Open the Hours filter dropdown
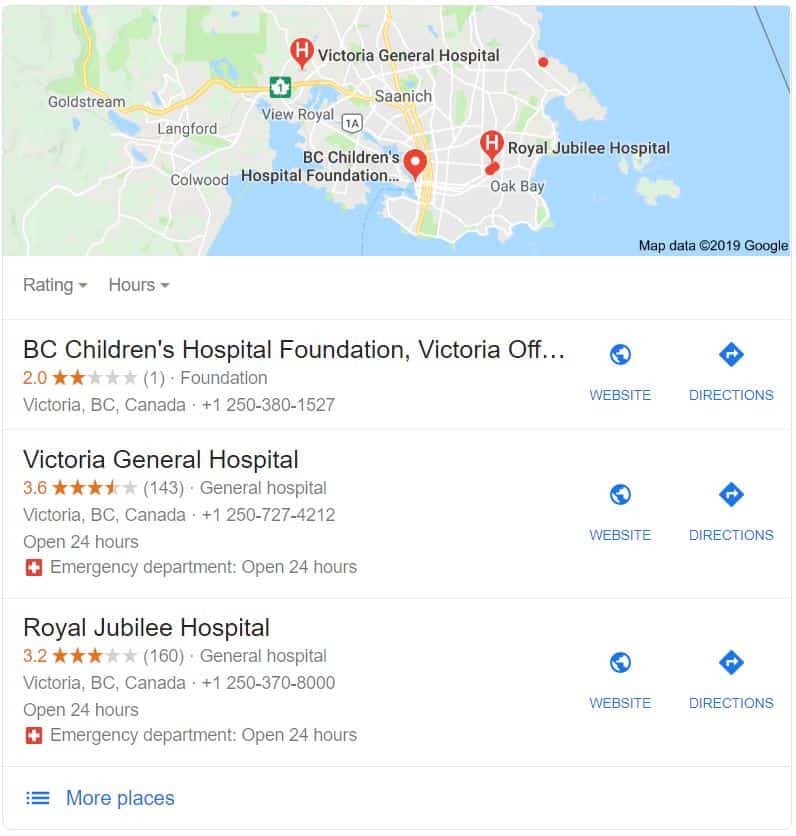This screenshot has width=796, height=836. tap(138, 285)
